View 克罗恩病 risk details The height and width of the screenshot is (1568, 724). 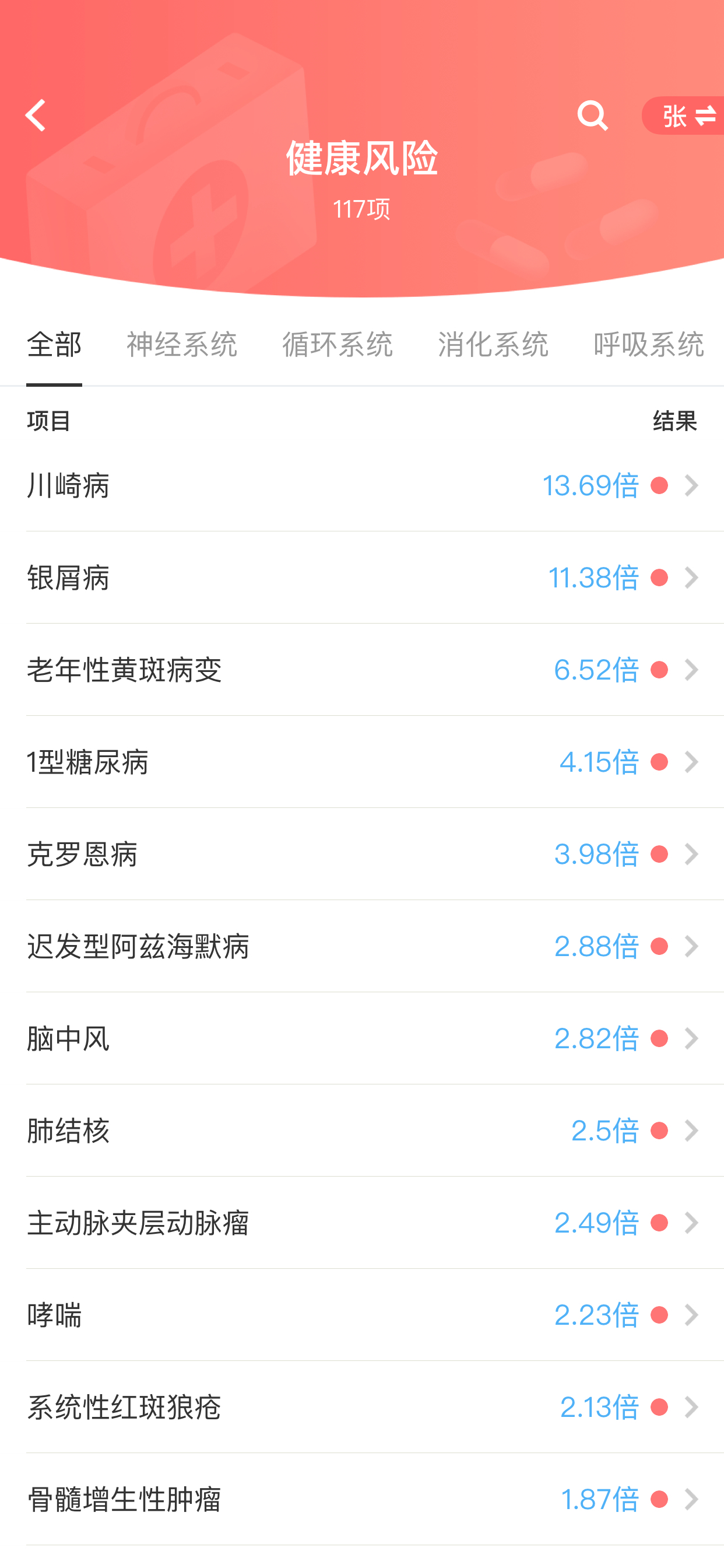tap(362, 855)
